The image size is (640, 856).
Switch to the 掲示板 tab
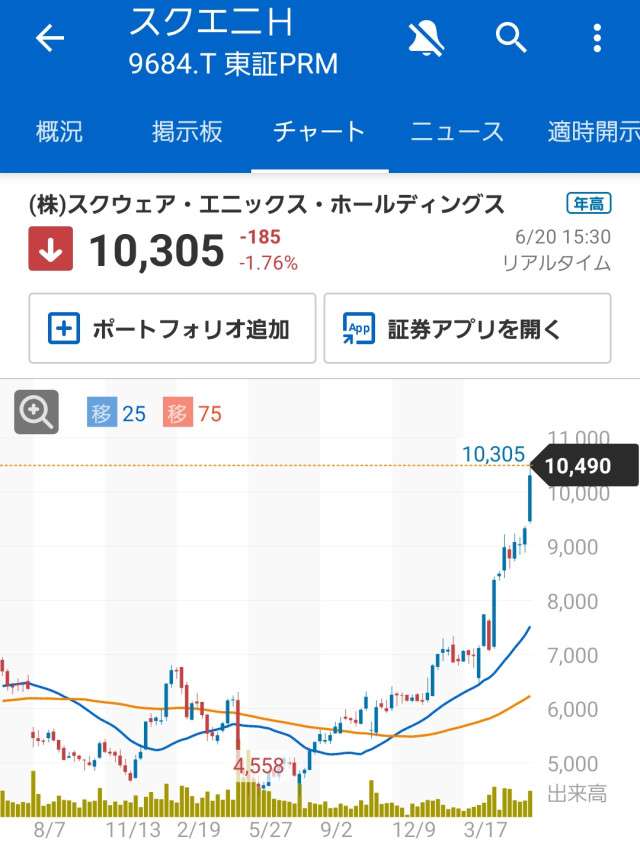pos(187,132)
